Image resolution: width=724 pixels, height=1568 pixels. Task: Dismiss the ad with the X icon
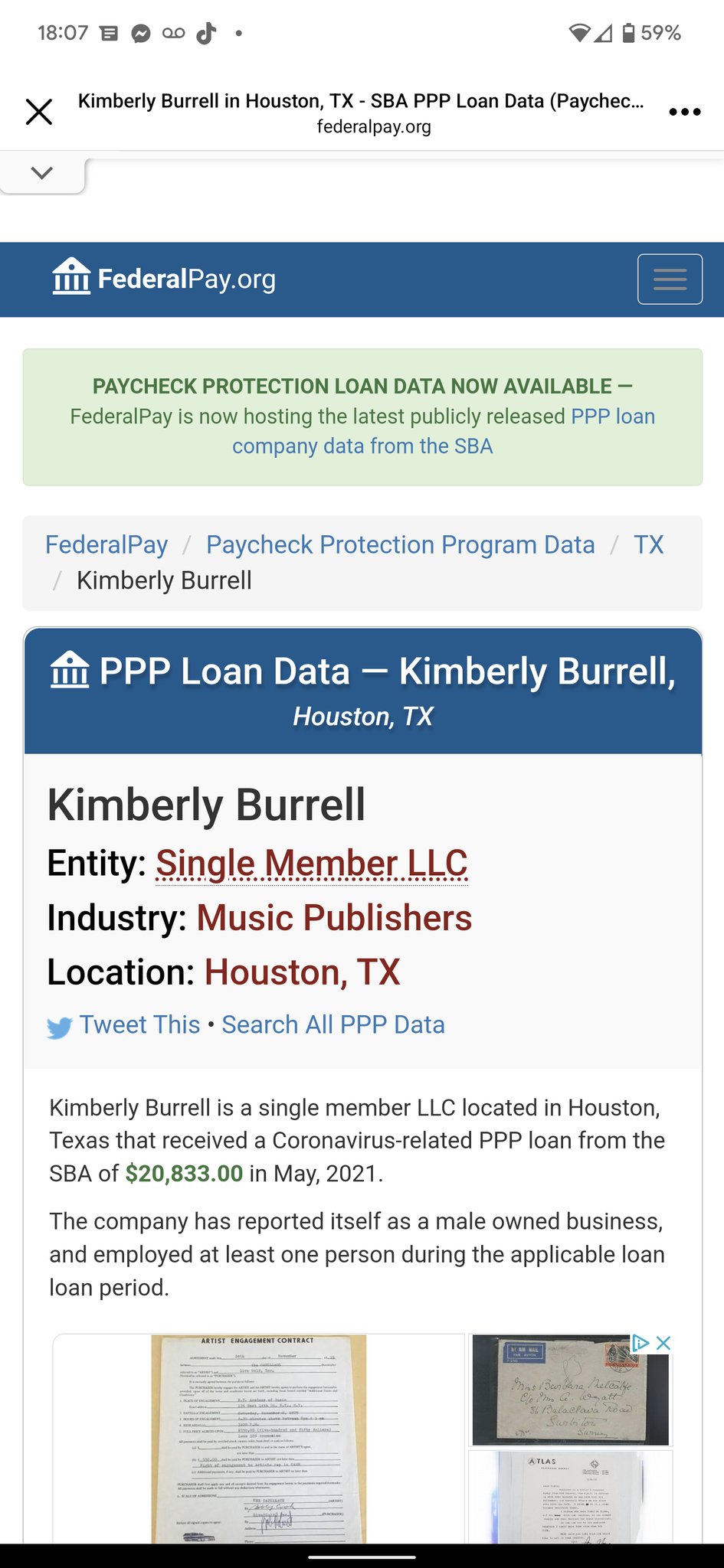click(663, 1343)
